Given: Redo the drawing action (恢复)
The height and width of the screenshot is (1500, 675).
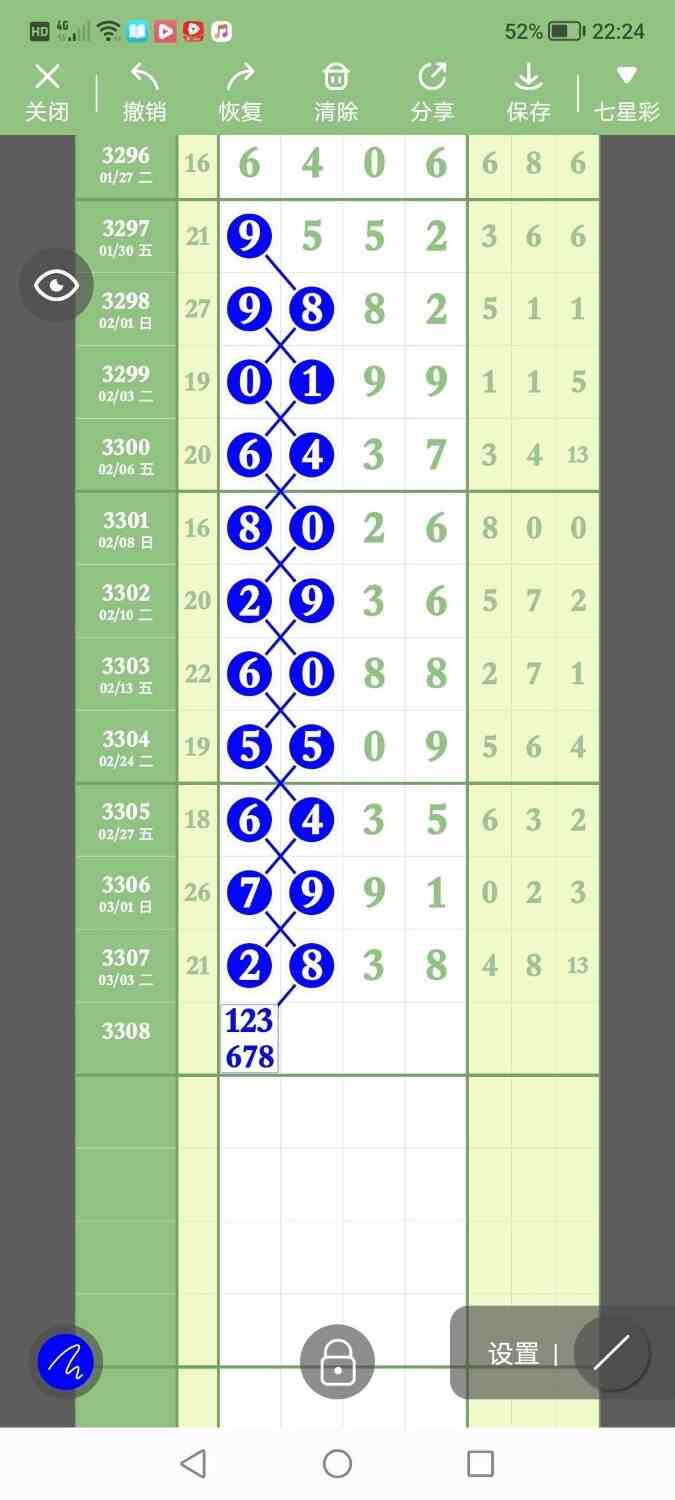Looking at the screenshot, I should coord(240,92).
